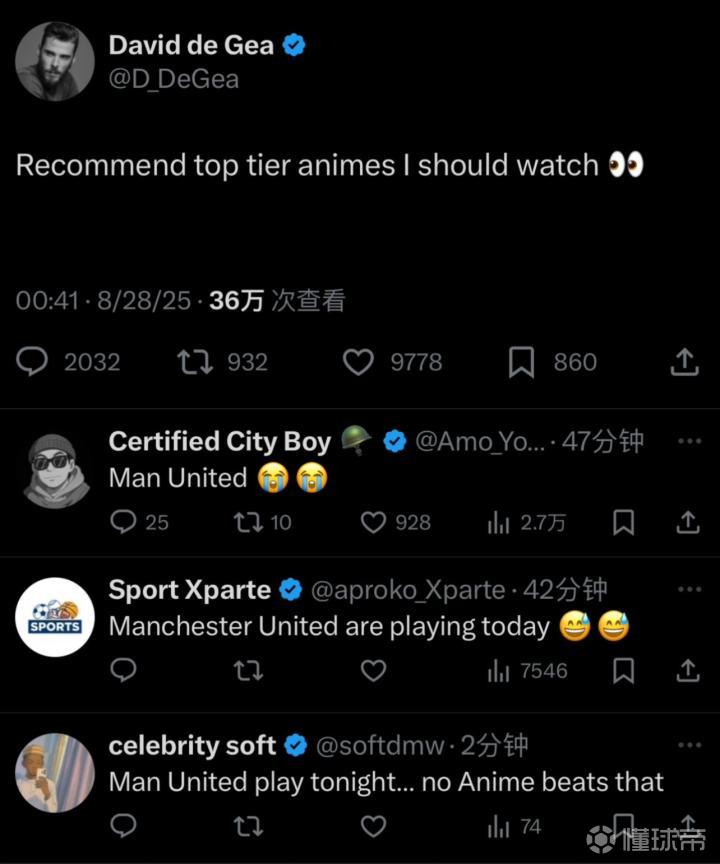Like Sport Xparte's reply
Viewport: 720px width, 864px height.
coord(373,670)
